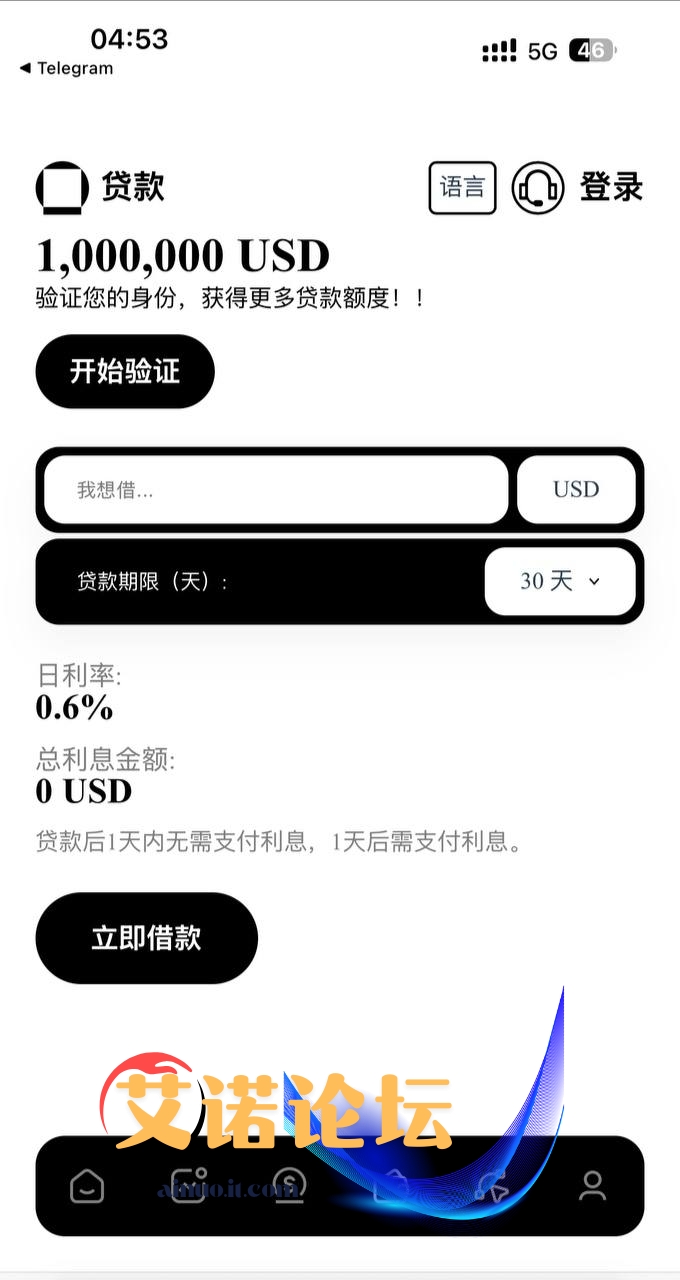The height and width of the screenshot is (1280, 680).
Task: Switch to the home tab
Action: [87, 1186]
